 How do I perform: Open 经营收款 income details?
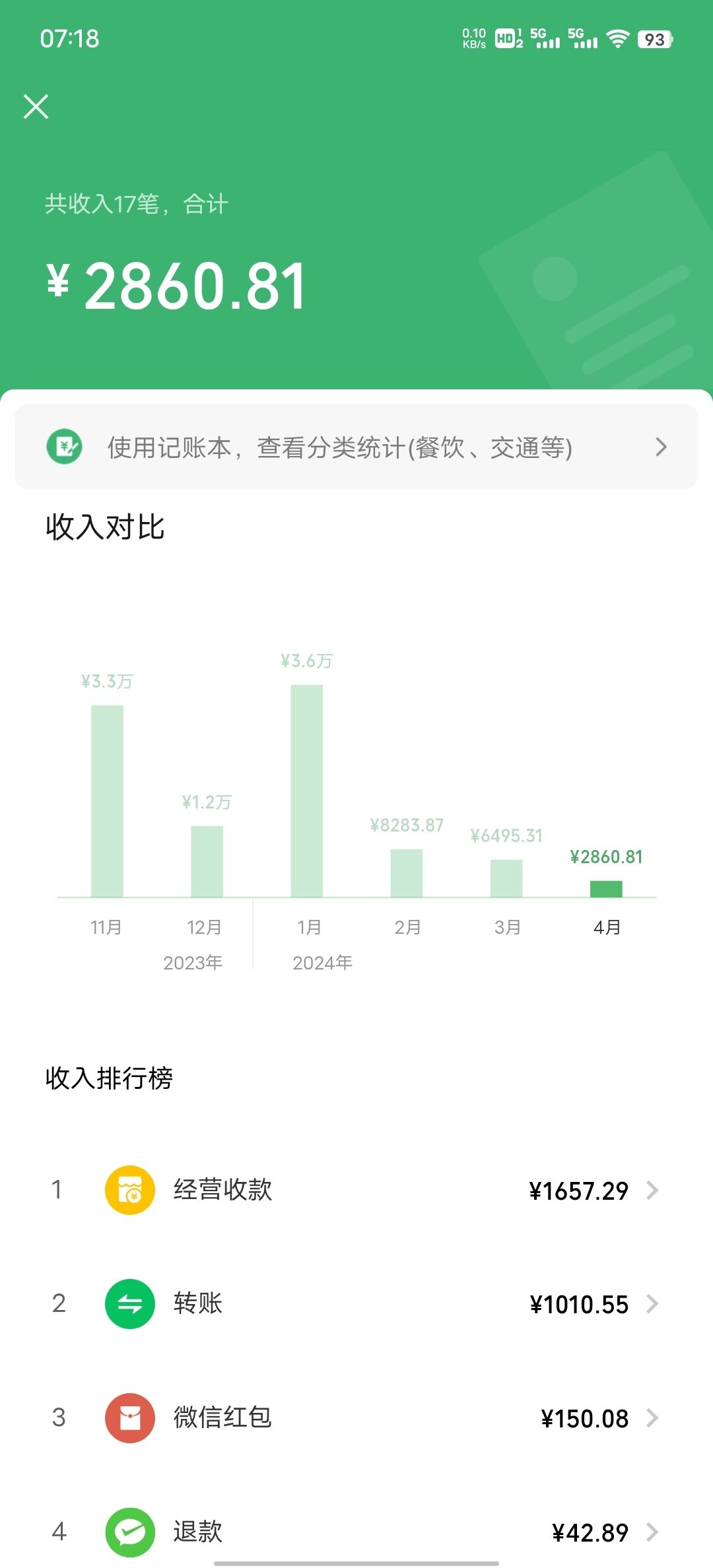pyautogui.click(x=356, y=1190)
